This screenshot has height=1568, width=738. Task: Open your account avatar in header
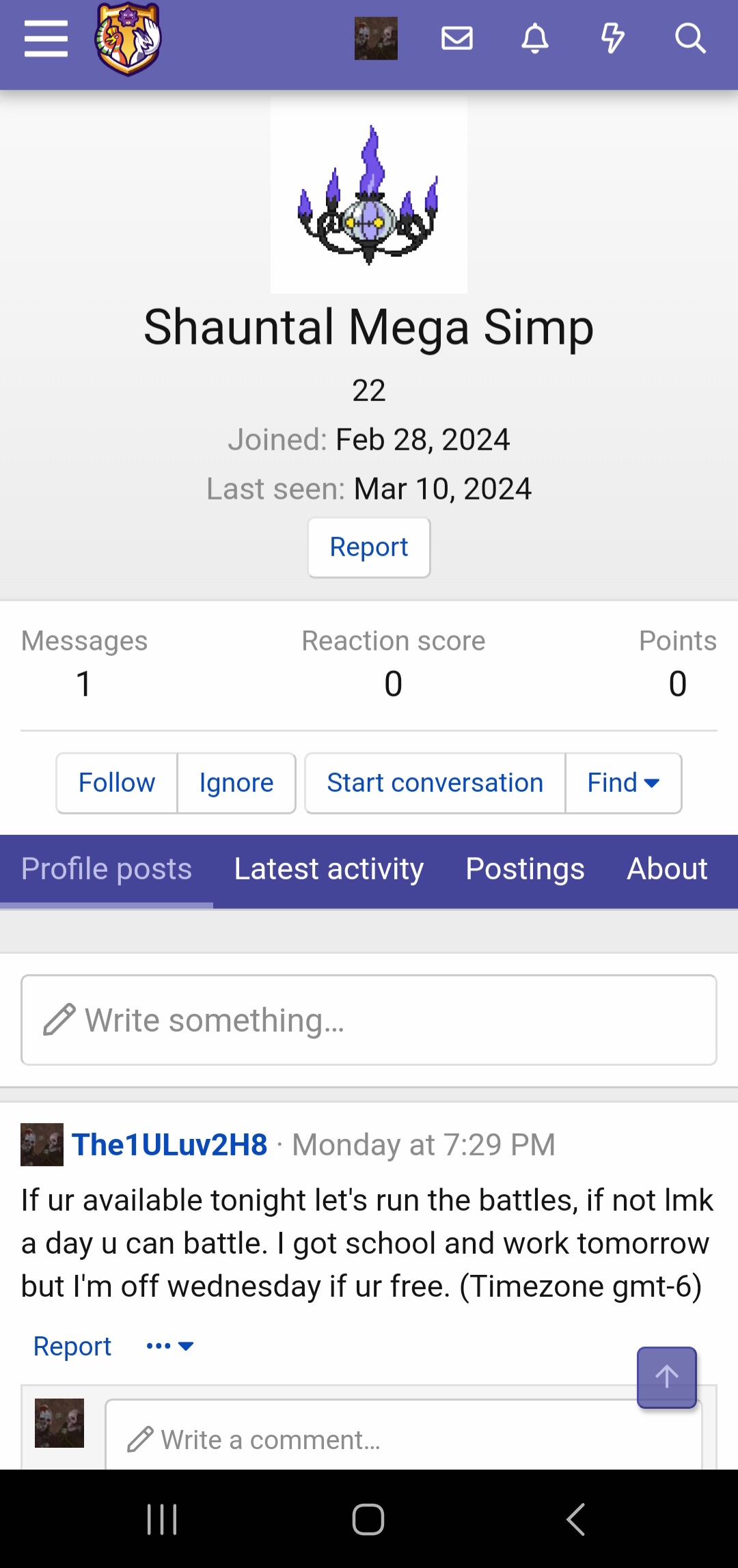coord(376,38)
